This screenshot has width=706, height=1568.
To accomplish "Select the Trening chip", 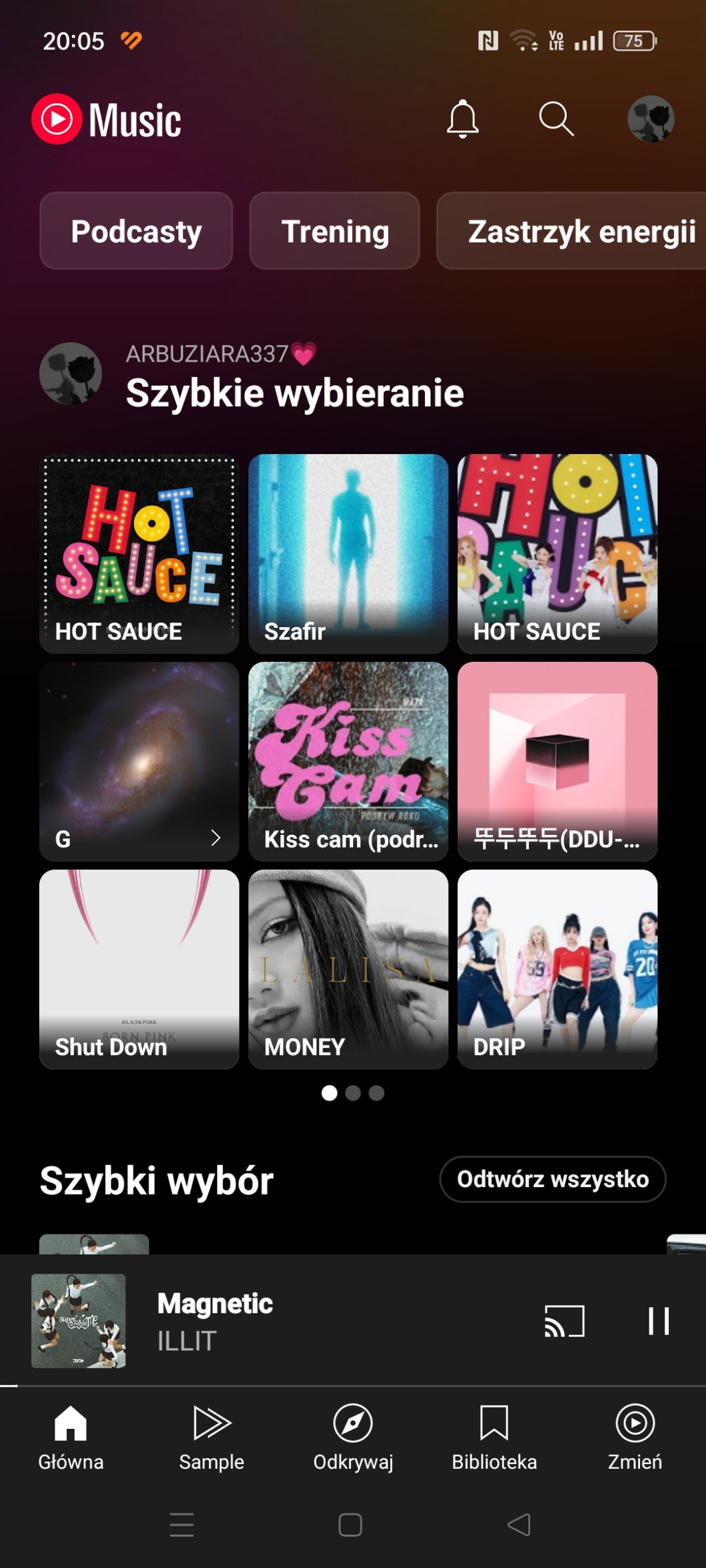I will tap(334, 231).
